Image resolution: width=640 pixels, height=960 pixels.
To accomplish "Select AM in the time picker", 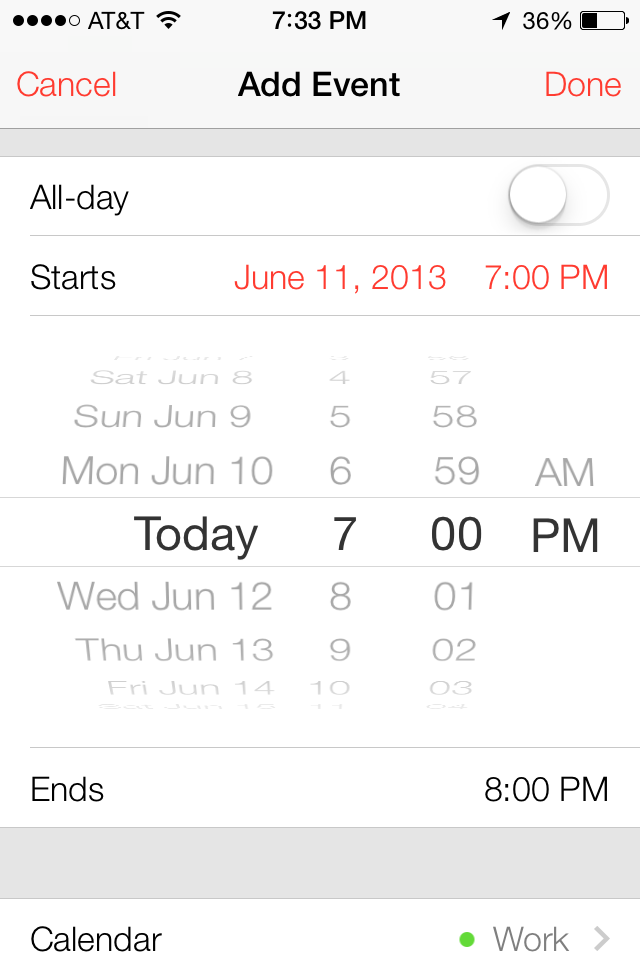I will [x=565, y=472].
